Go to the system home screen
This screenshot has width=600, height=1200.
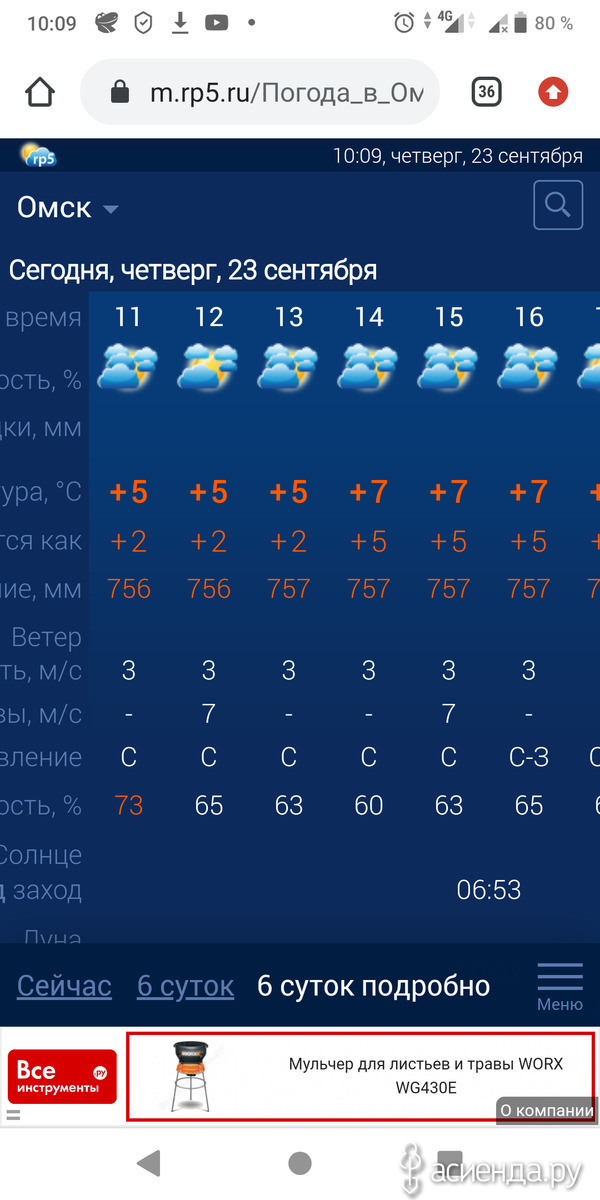(x=300, y=1162)
